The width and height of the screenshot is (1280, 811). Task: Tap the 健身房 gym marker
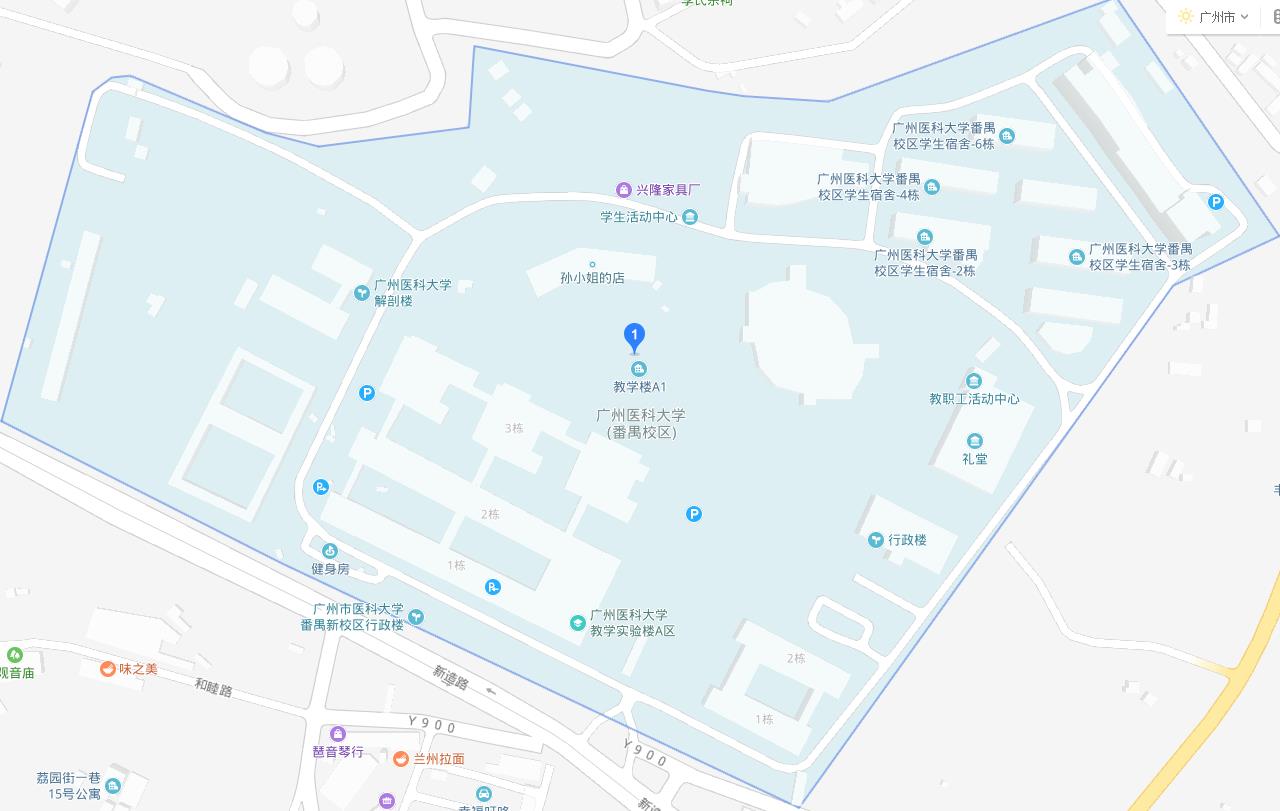coord(329,551)
